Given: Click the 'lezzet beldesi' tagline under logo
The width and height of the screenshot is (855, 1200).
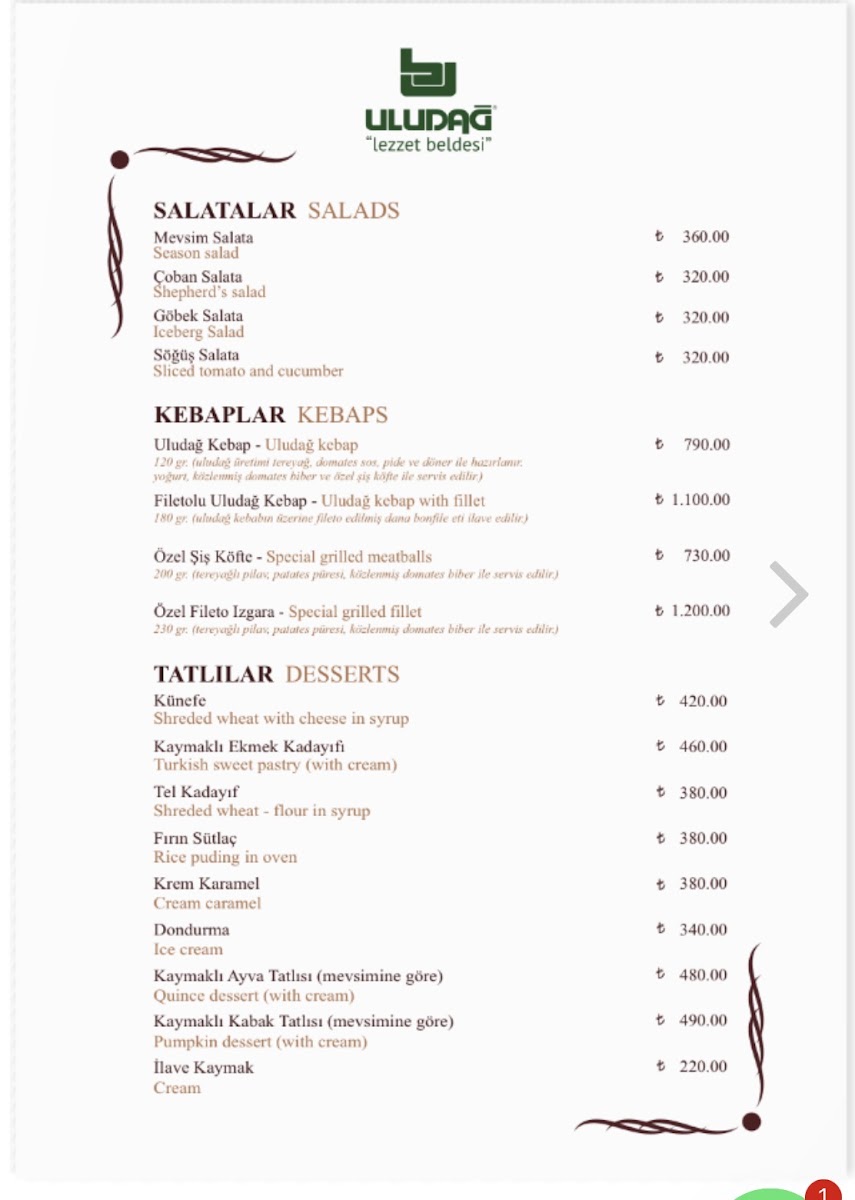Looking at the screenshot, I should coord(428,143).
